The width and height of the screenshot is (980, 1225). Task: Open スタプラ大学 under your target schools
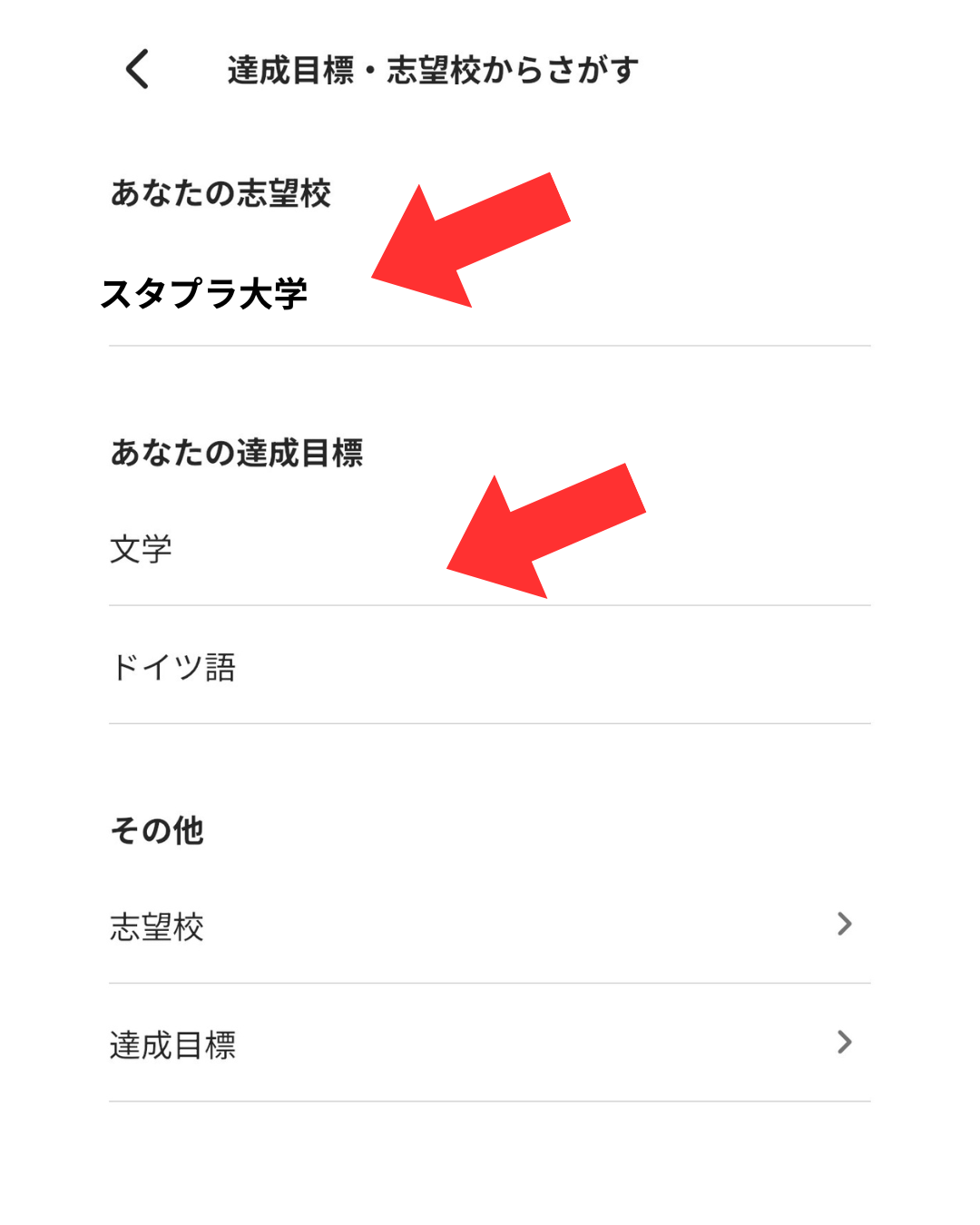click(204, 294)
